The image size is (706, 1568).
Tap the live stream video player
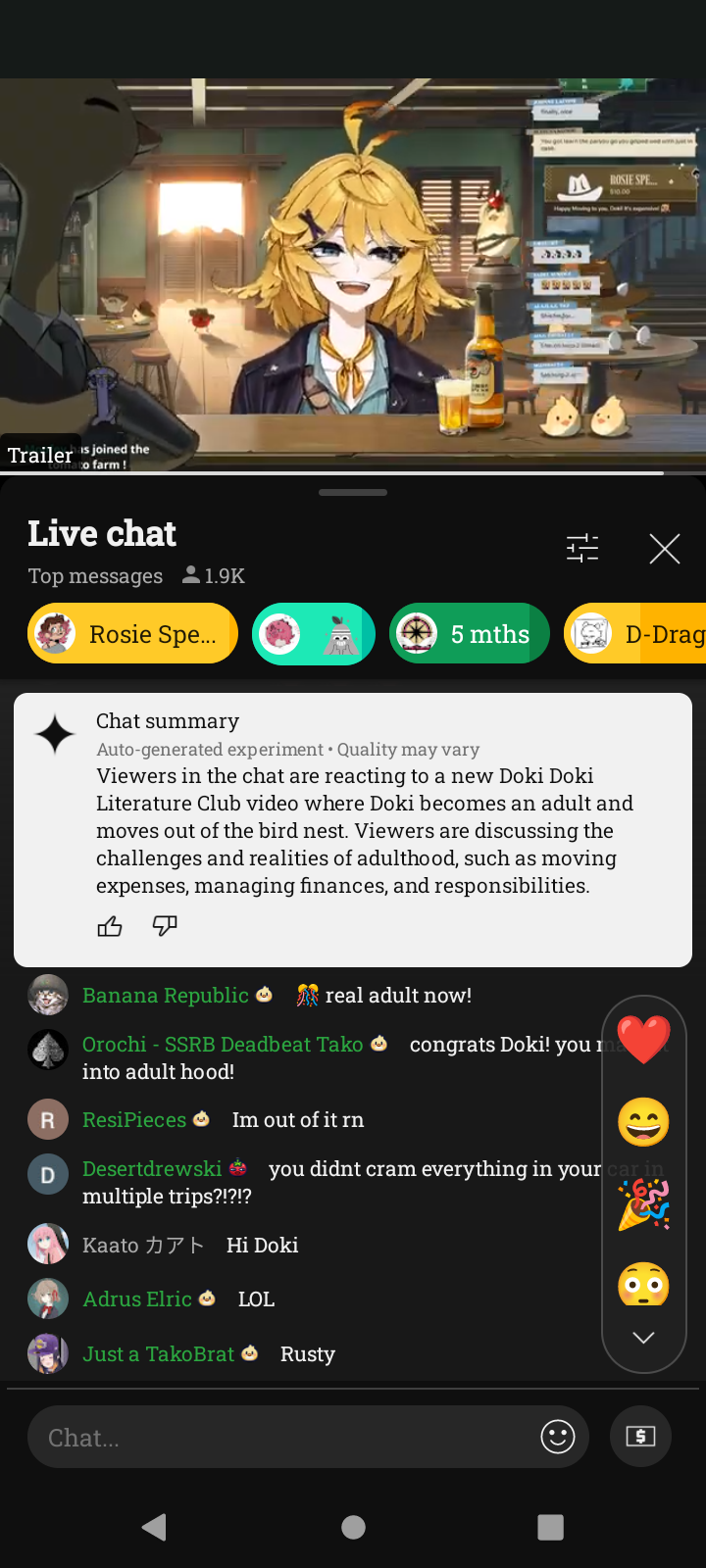(x=353, y=275)
